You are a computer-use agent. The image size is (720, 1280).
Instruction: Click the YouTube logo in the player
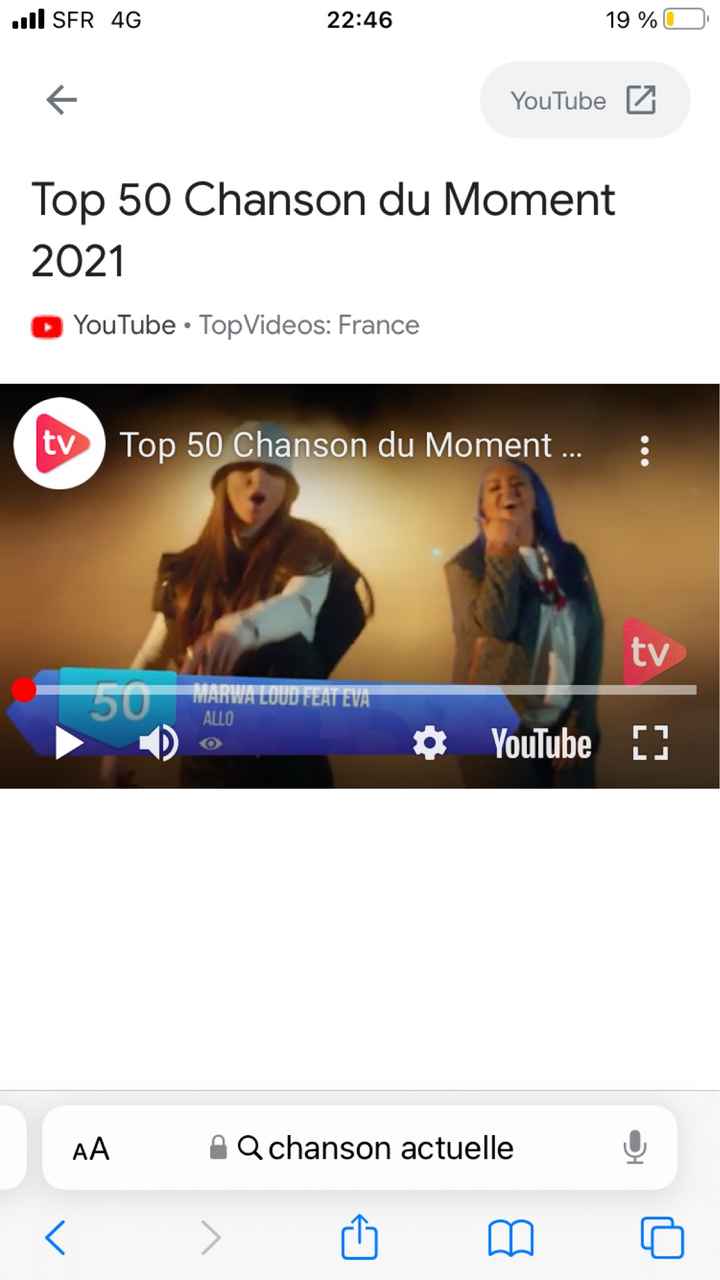point(541,743)
